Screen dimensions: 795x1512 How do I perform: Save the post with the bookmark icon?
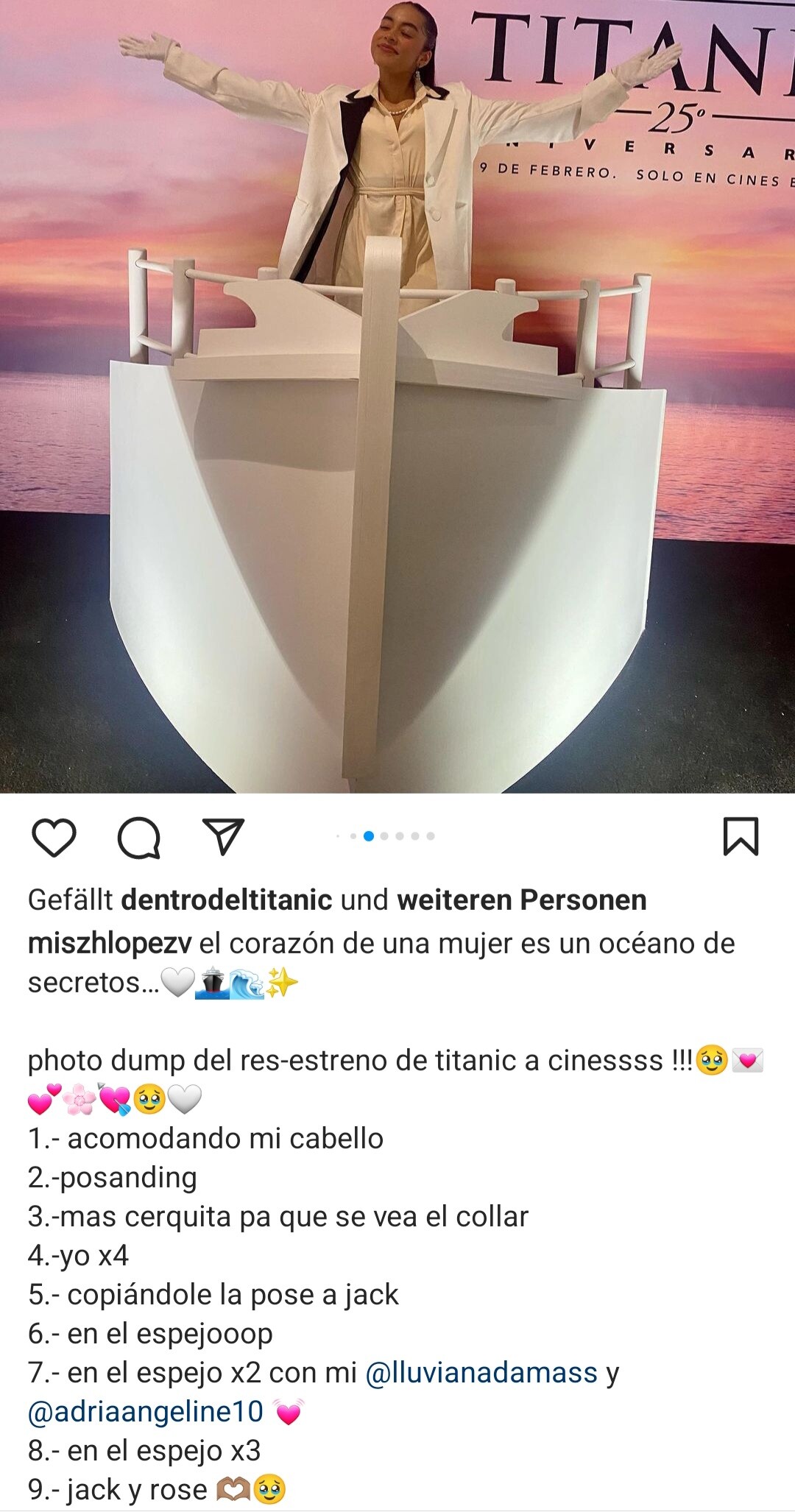point(741,837)
